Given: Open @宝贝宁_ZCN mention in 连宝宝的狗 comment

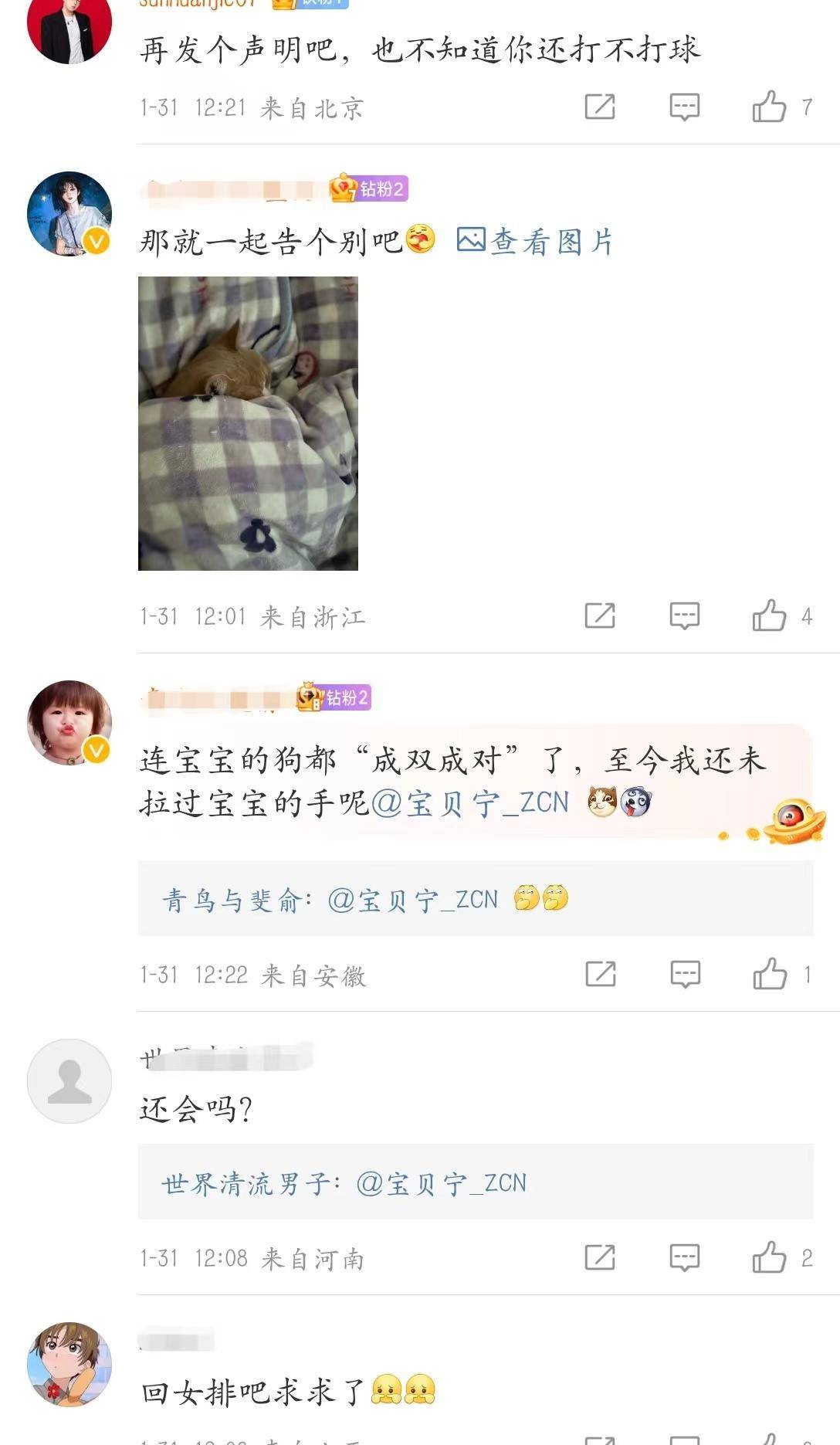Looking at the screenshot, I should [x=470, y=803].
